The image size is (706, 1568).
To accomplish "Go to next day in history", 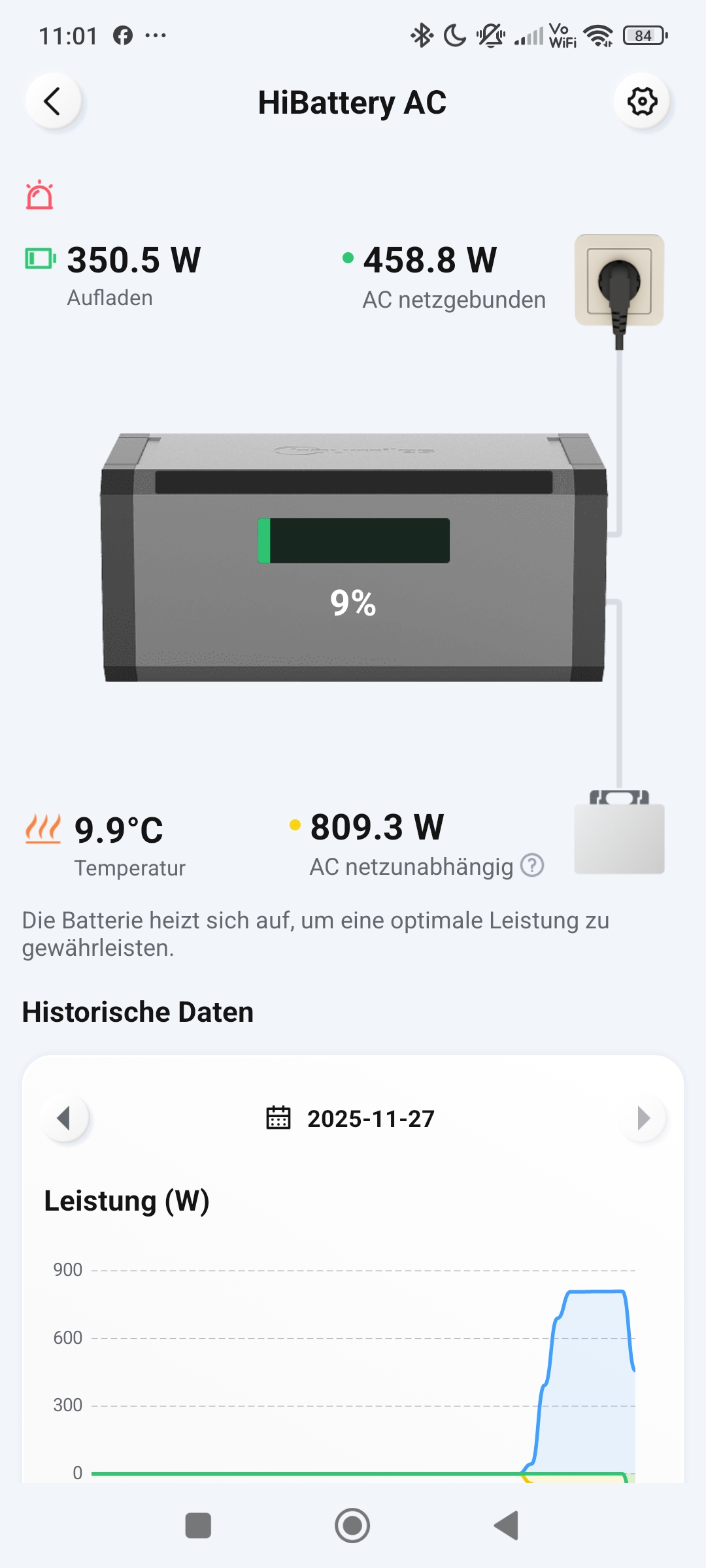I will (643, 1118).
